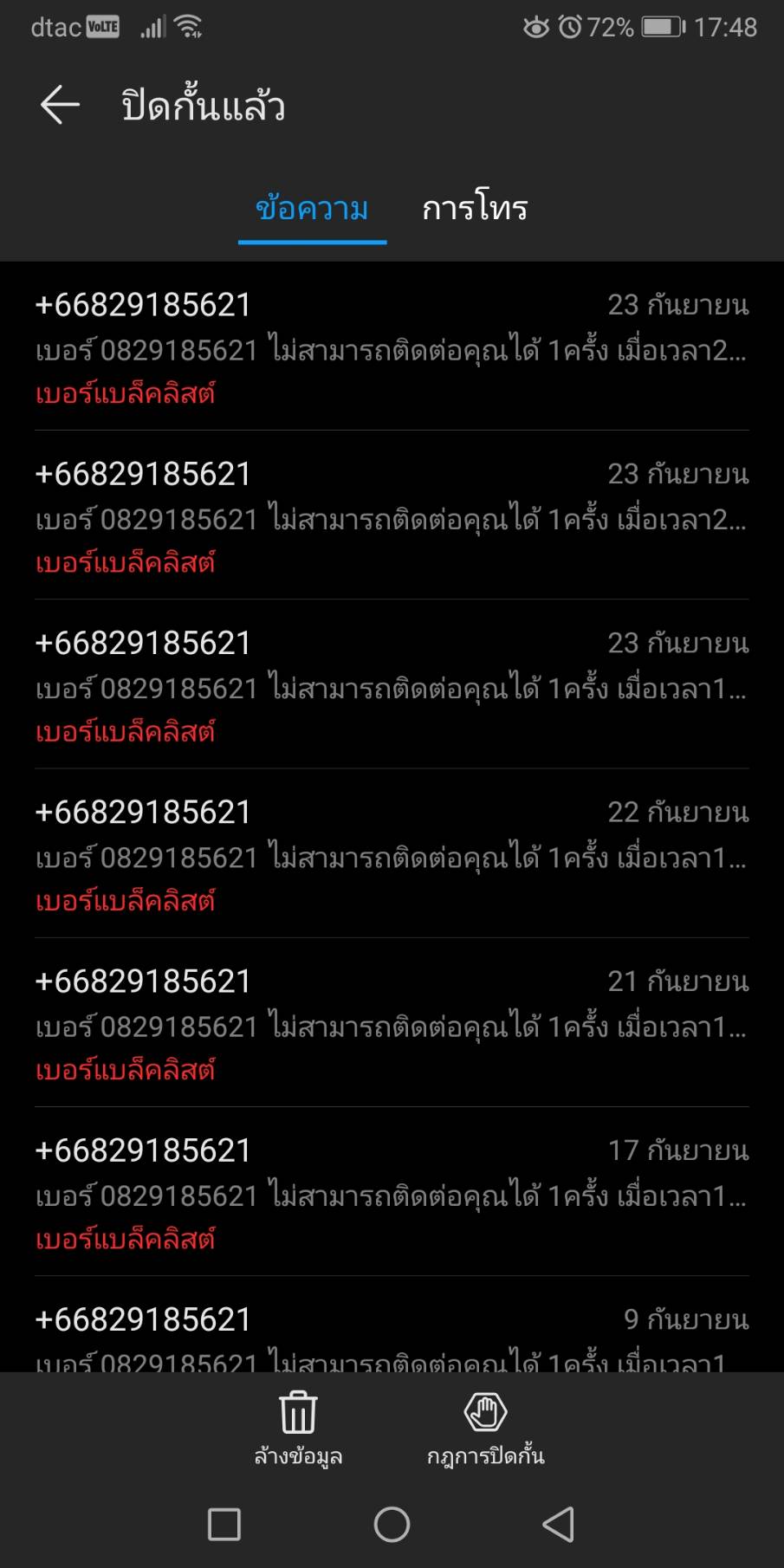Open recent apps with the square button
Viewport: 784px width, 1568px height.
coord(224,1525)
